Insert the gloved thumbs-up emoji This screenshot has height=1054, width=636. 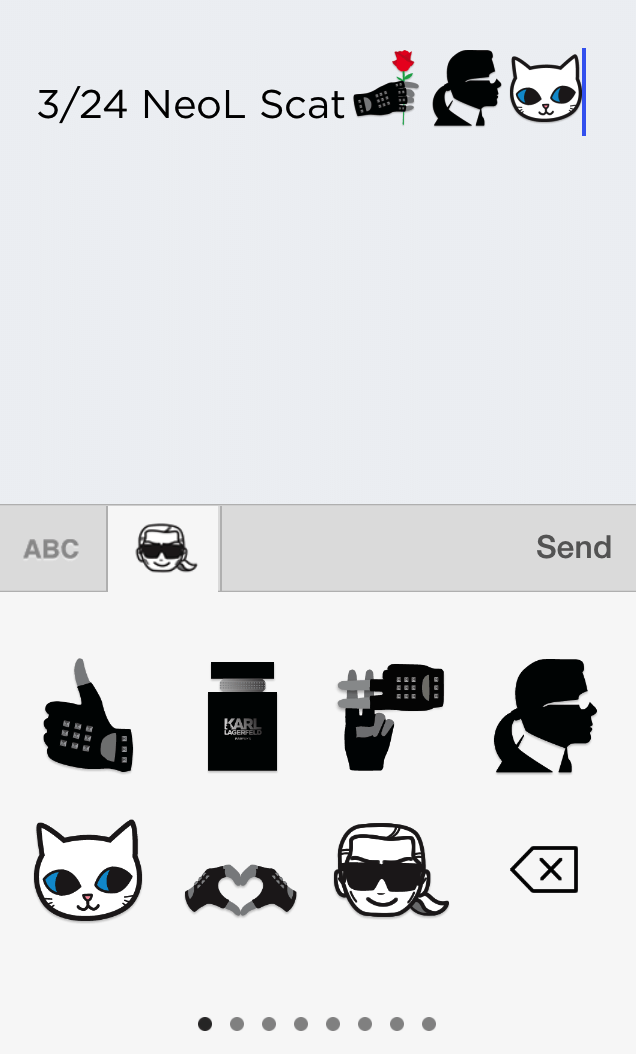point(87,715)
